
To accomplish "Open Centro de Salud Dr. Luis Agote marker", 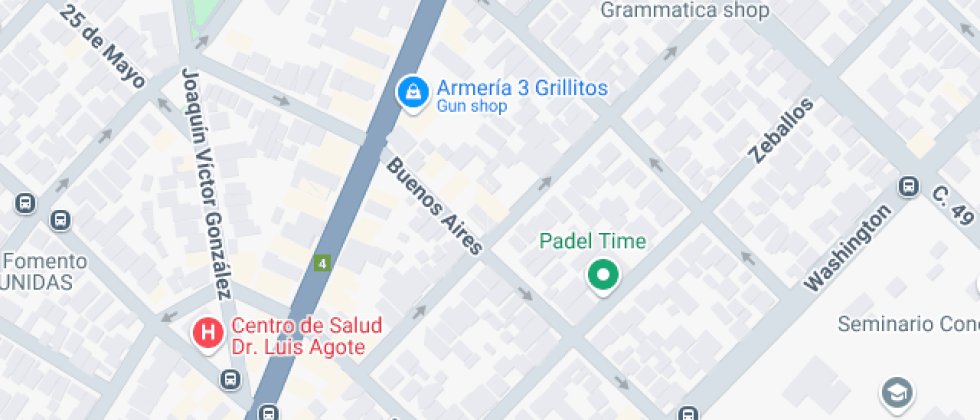I will (207, 332).
